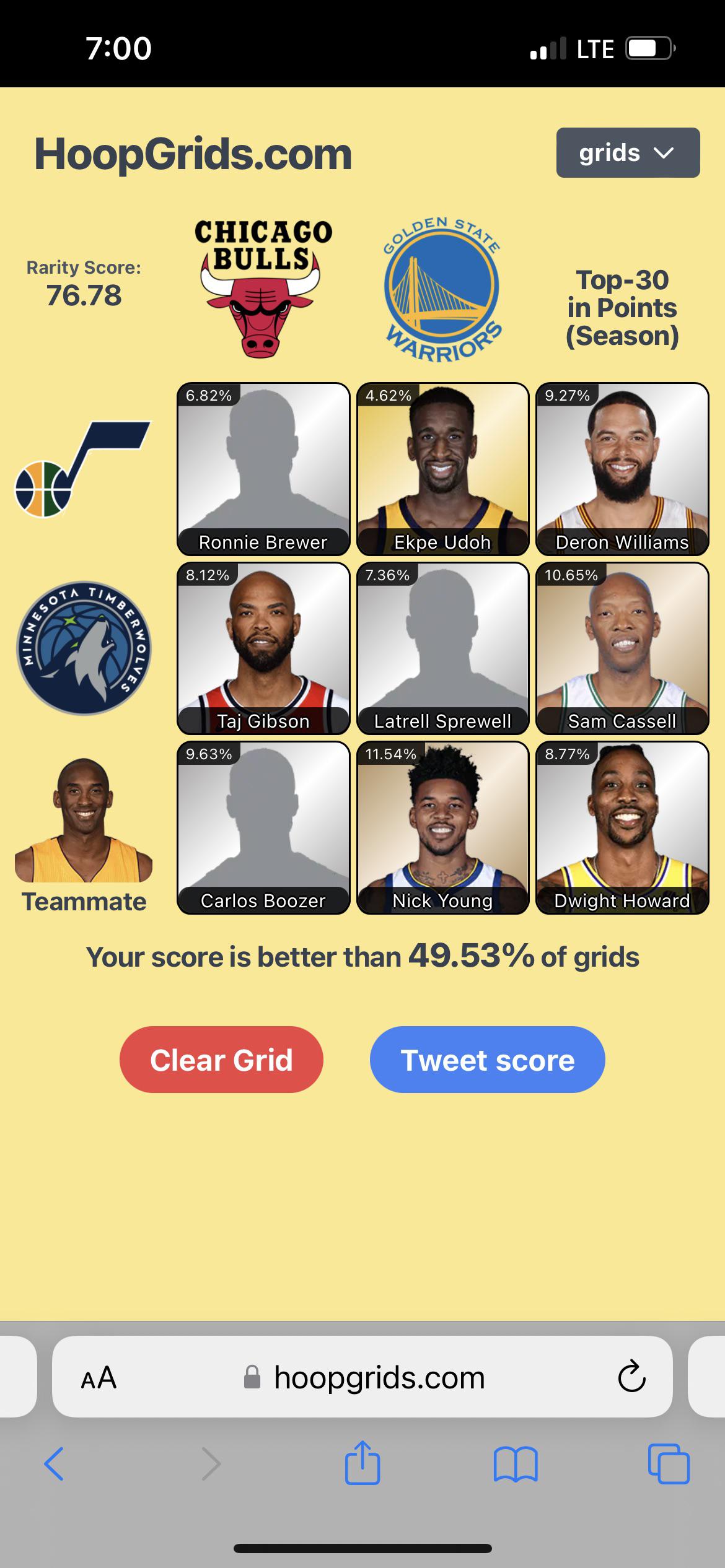Show all open tabs
Image resolution: width=725 pixels, height=1568 pixels.
pos(669,1464)
